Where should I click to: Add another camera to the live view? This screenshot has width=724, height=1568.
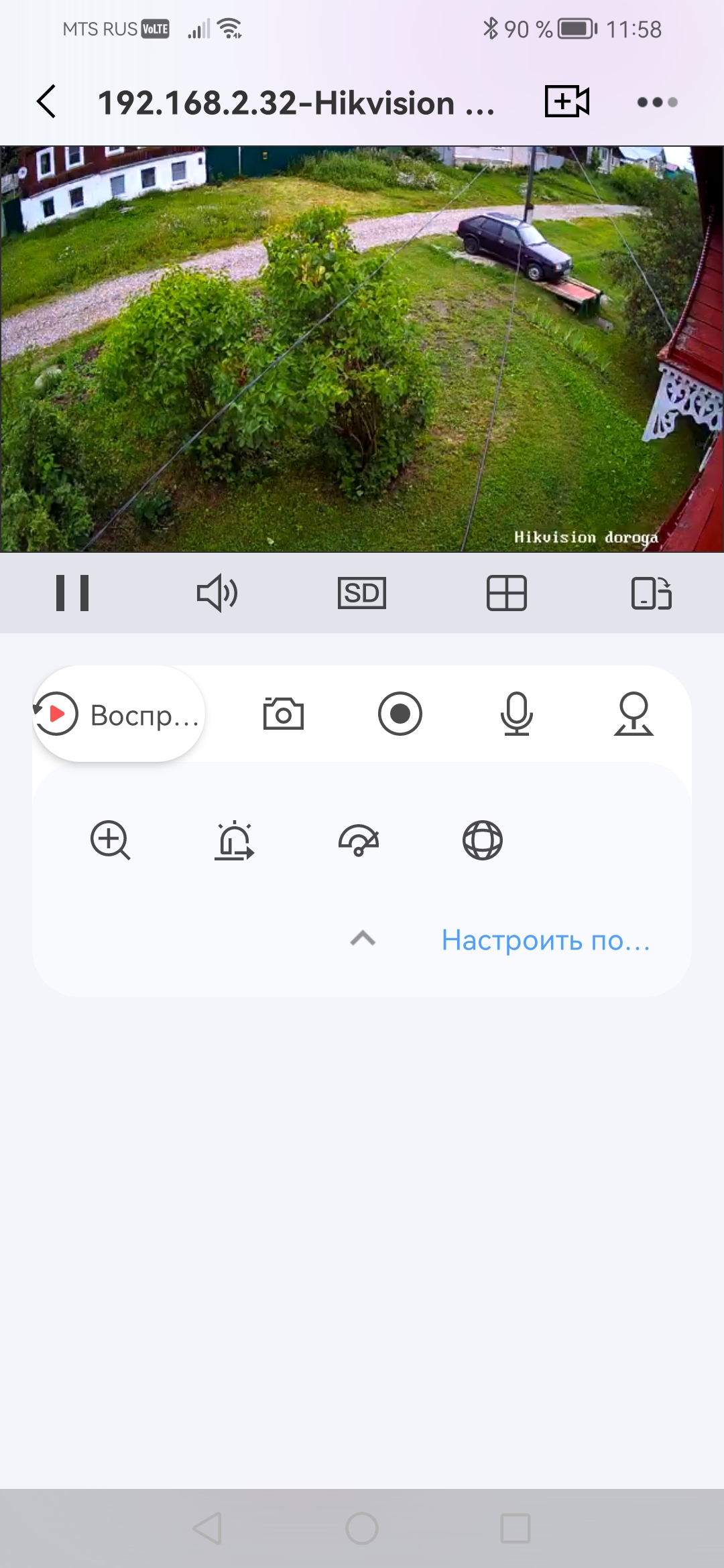click(x=566, y=102)
